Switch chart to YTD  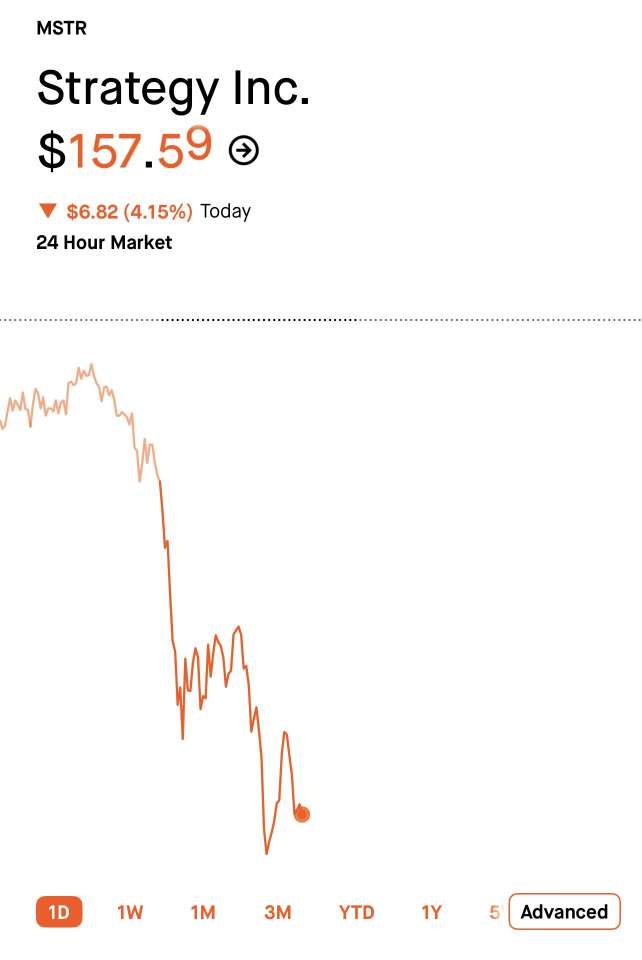coord(356,912)
